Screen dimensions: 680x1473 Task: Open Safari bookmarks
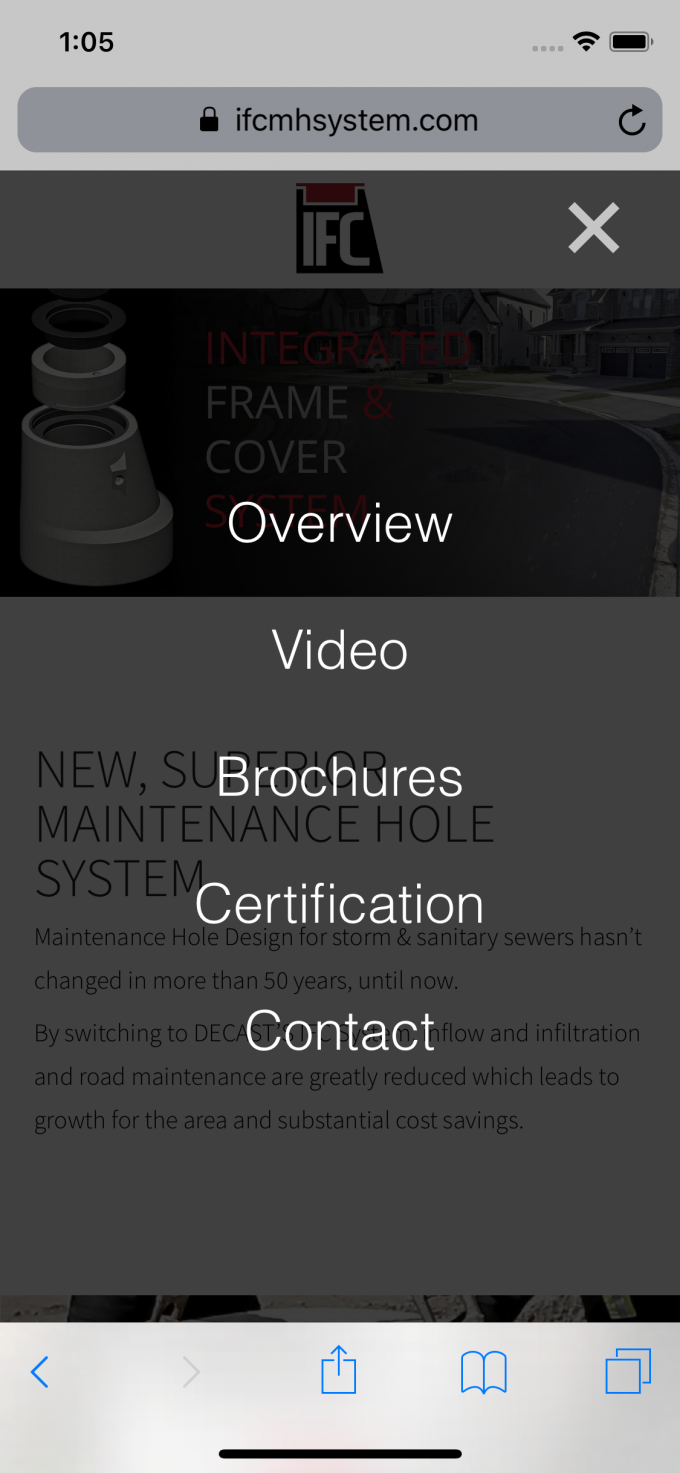[484, 1372]
